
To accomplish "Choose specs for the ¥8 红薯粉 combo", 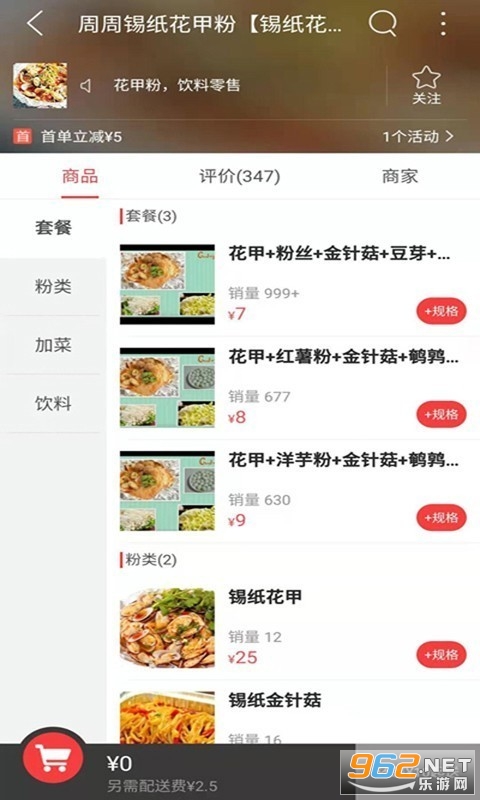I will point(442,415).
